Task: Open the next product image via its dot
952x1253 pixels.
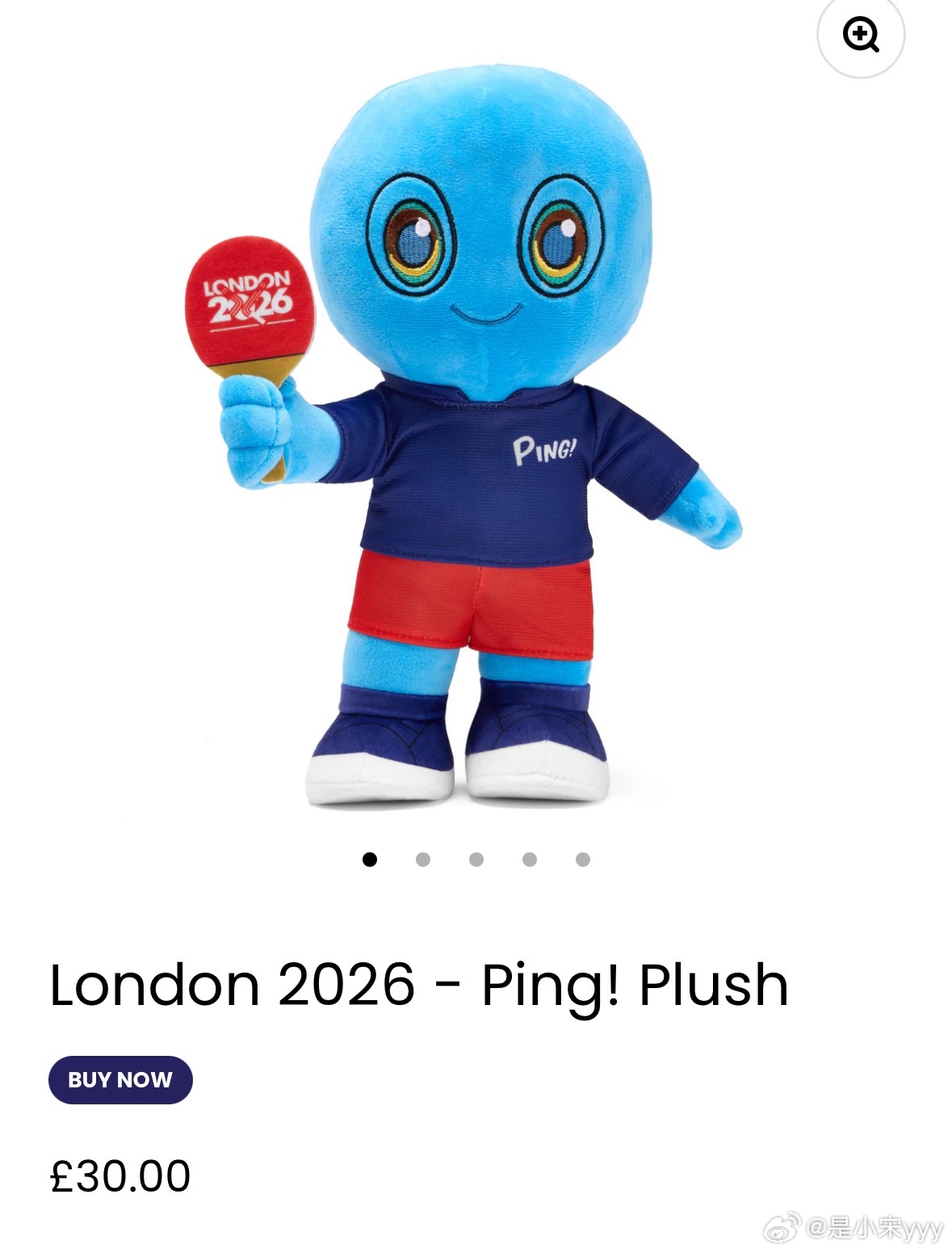Action: (x=422, y=860)
